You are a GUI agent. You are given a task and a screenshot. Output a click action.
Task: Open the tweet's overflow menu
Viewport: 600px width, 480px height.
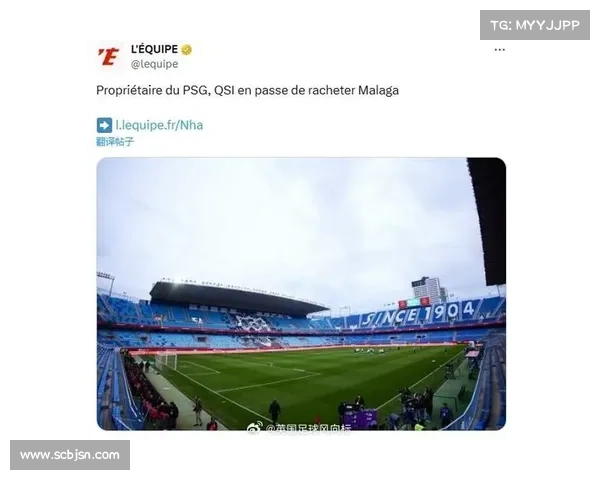500,50
